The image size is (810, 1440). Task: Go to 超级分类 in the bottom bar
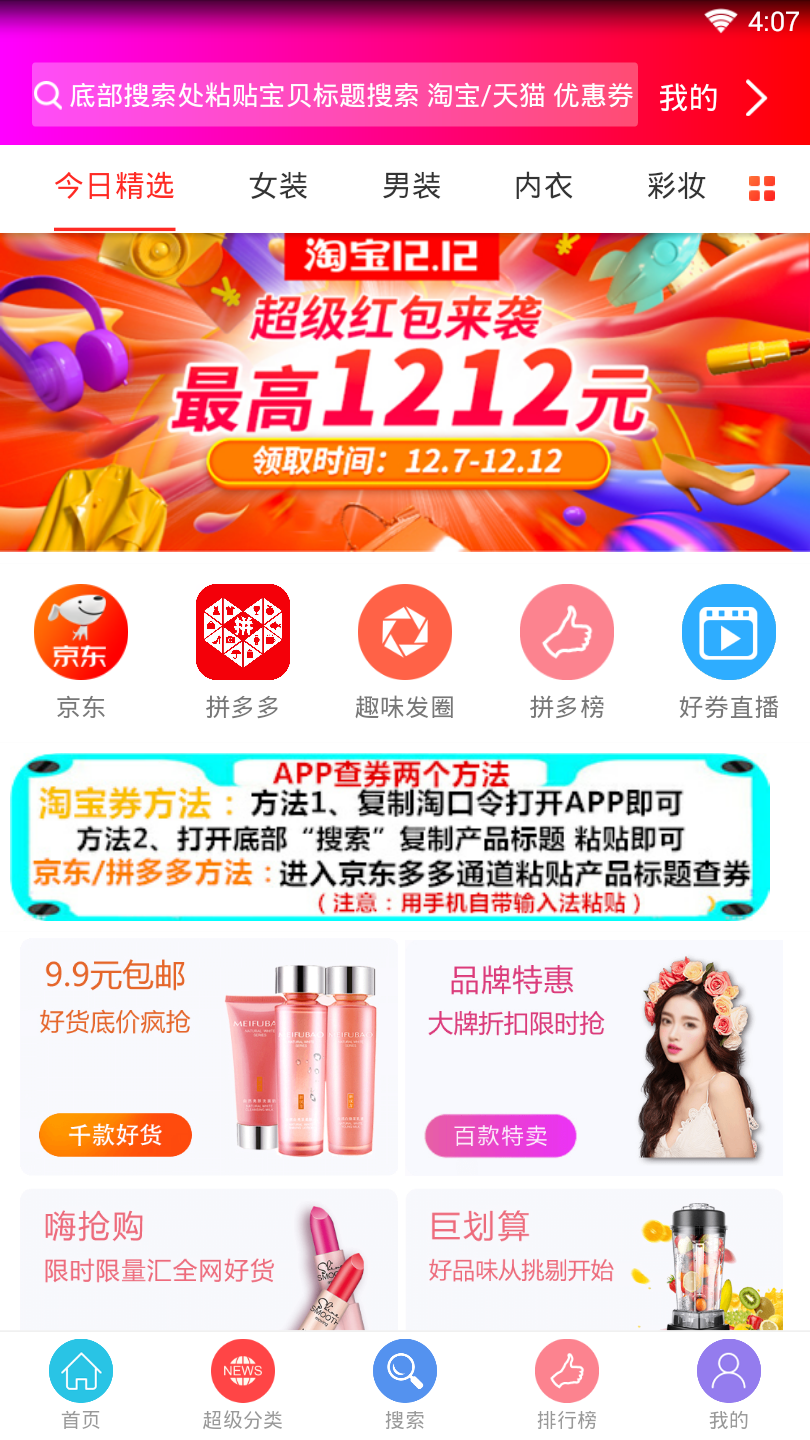242,1386
